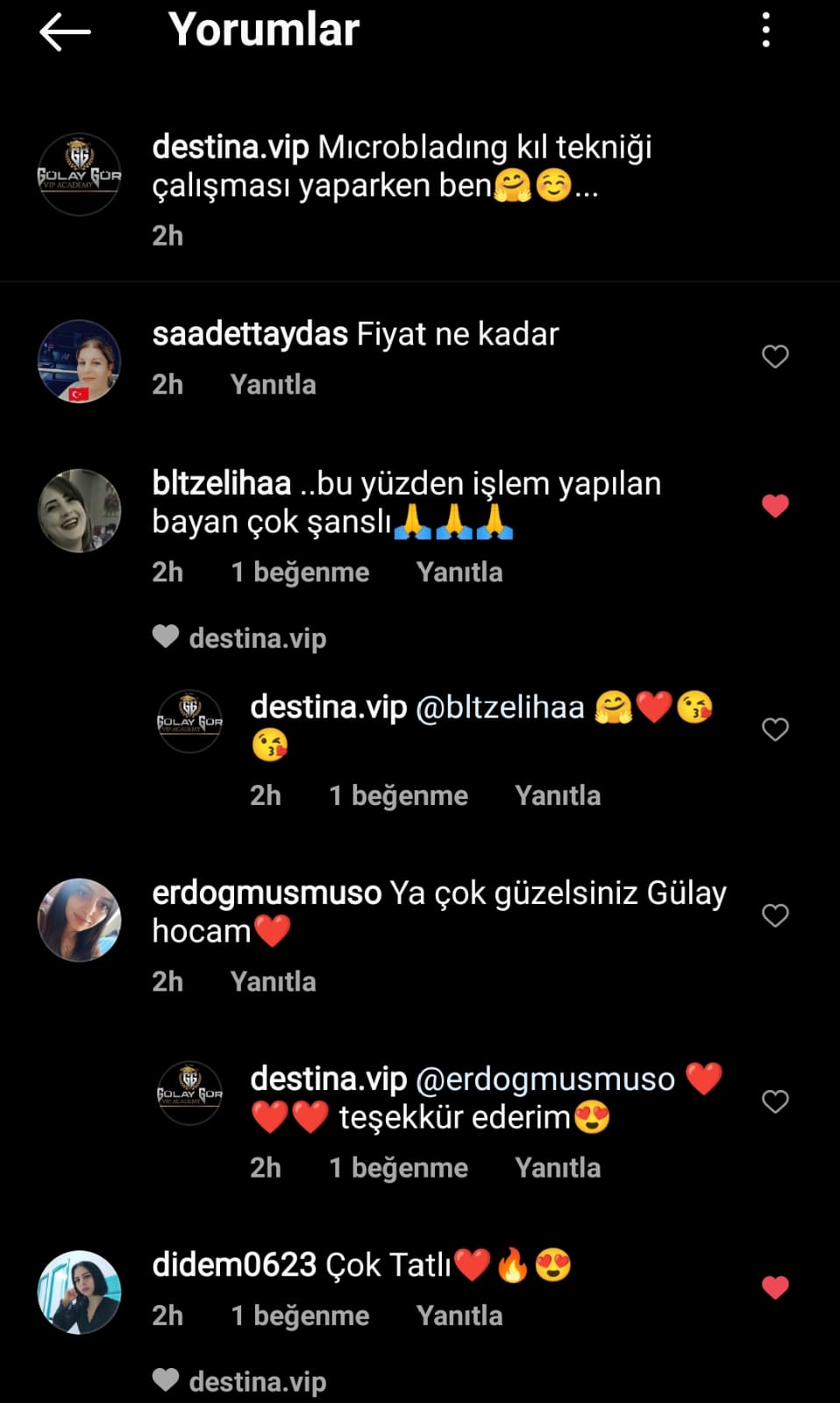Like erdogmusmuso's comment
840x1403 pixels.
click(775, 915)
